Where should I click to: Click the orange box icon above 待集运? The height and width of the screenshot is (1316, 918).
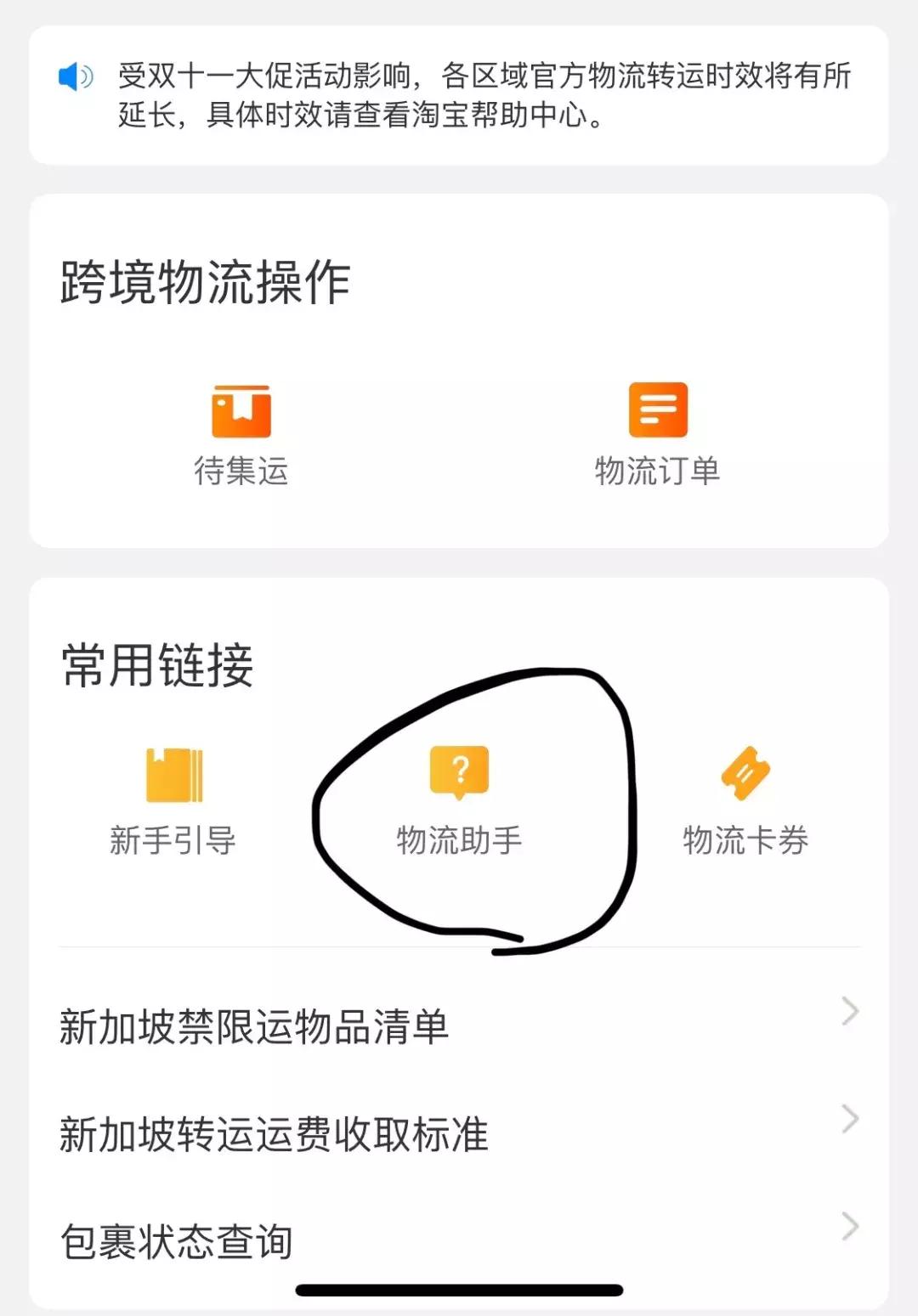[x=241, y=410]
